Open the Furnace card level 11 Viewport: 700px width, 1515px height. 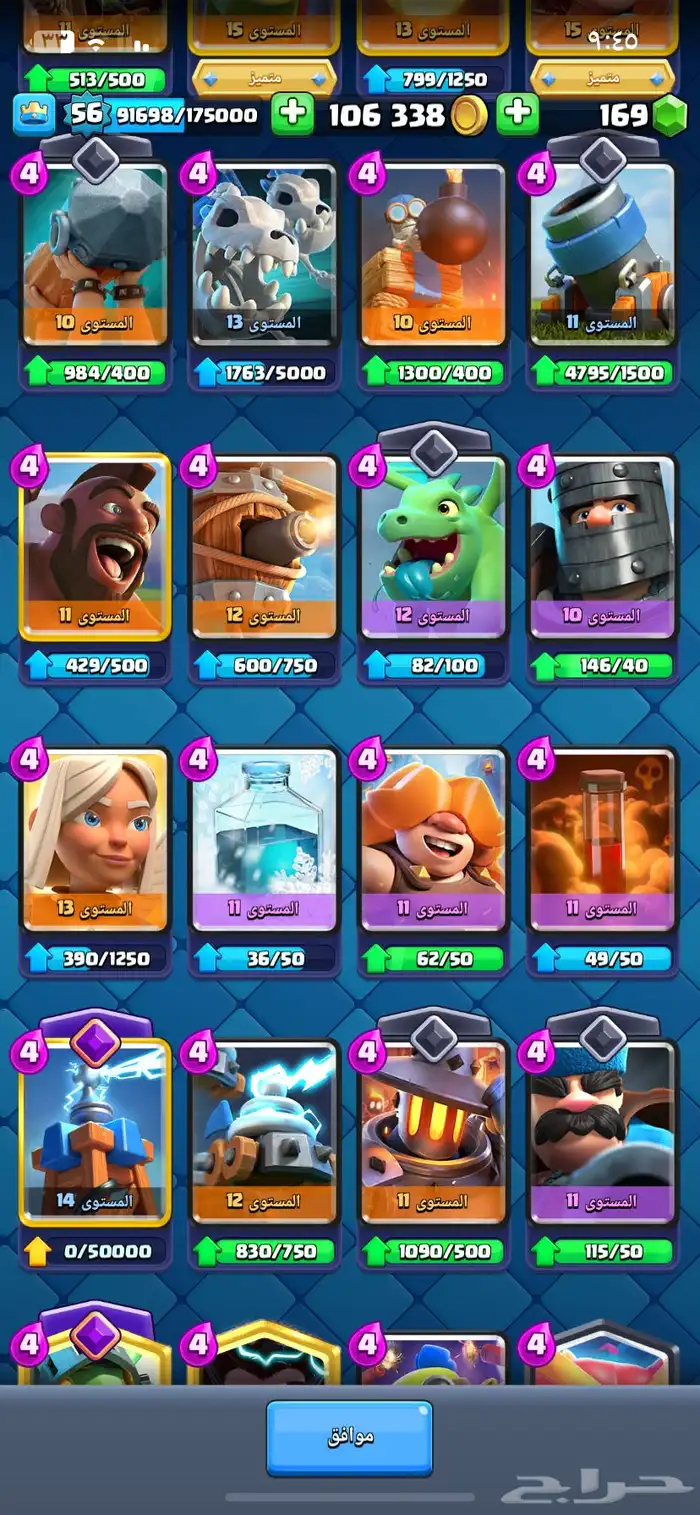pos(433,1132)
